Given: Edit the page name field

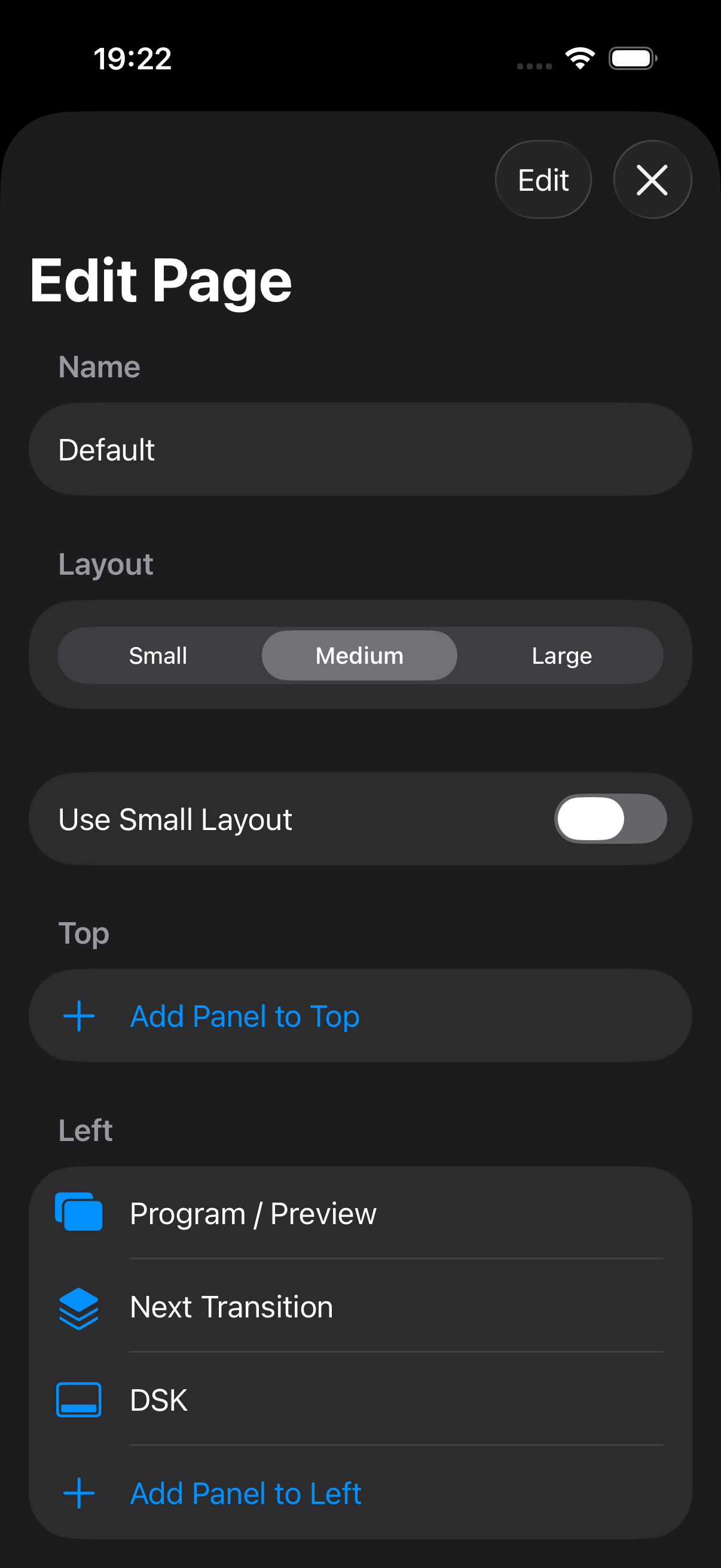Looking at the screenshot, I should pos(360,450).
